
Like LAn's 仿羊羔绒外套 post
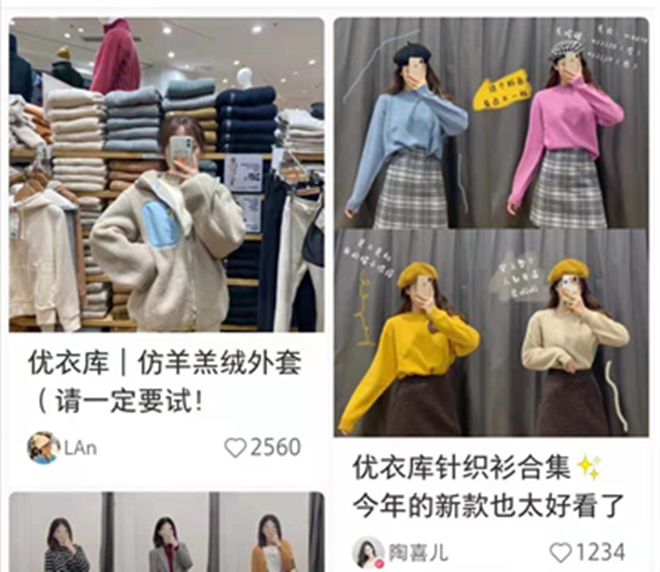click(x=235, y=447)
